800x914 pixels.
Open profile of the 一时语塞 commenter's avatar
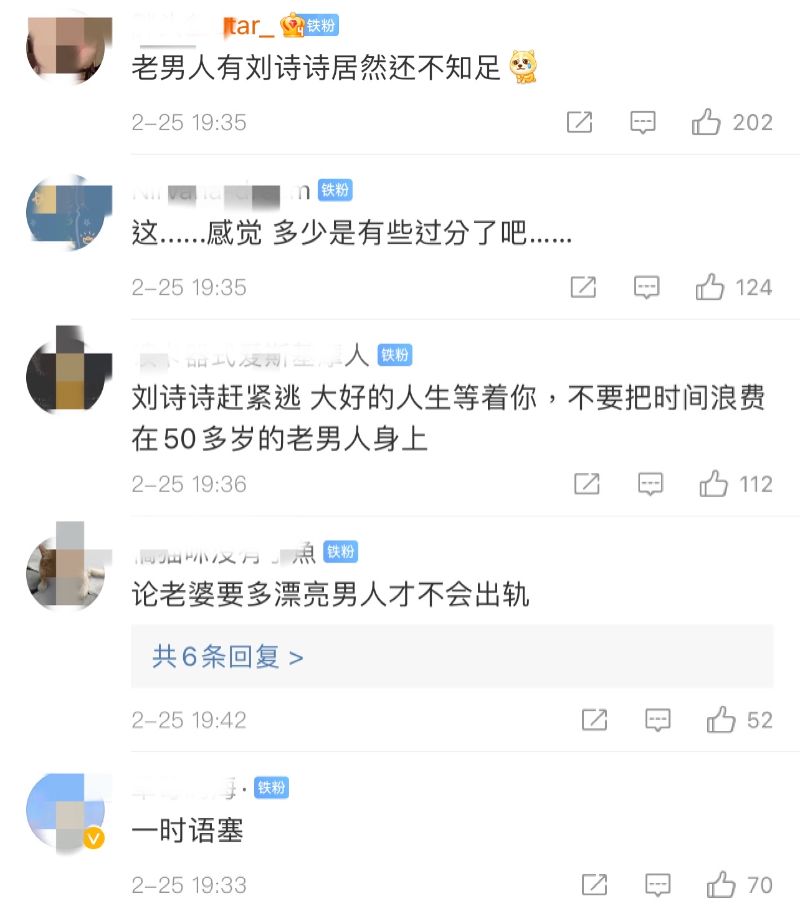(x=66, y=811)
